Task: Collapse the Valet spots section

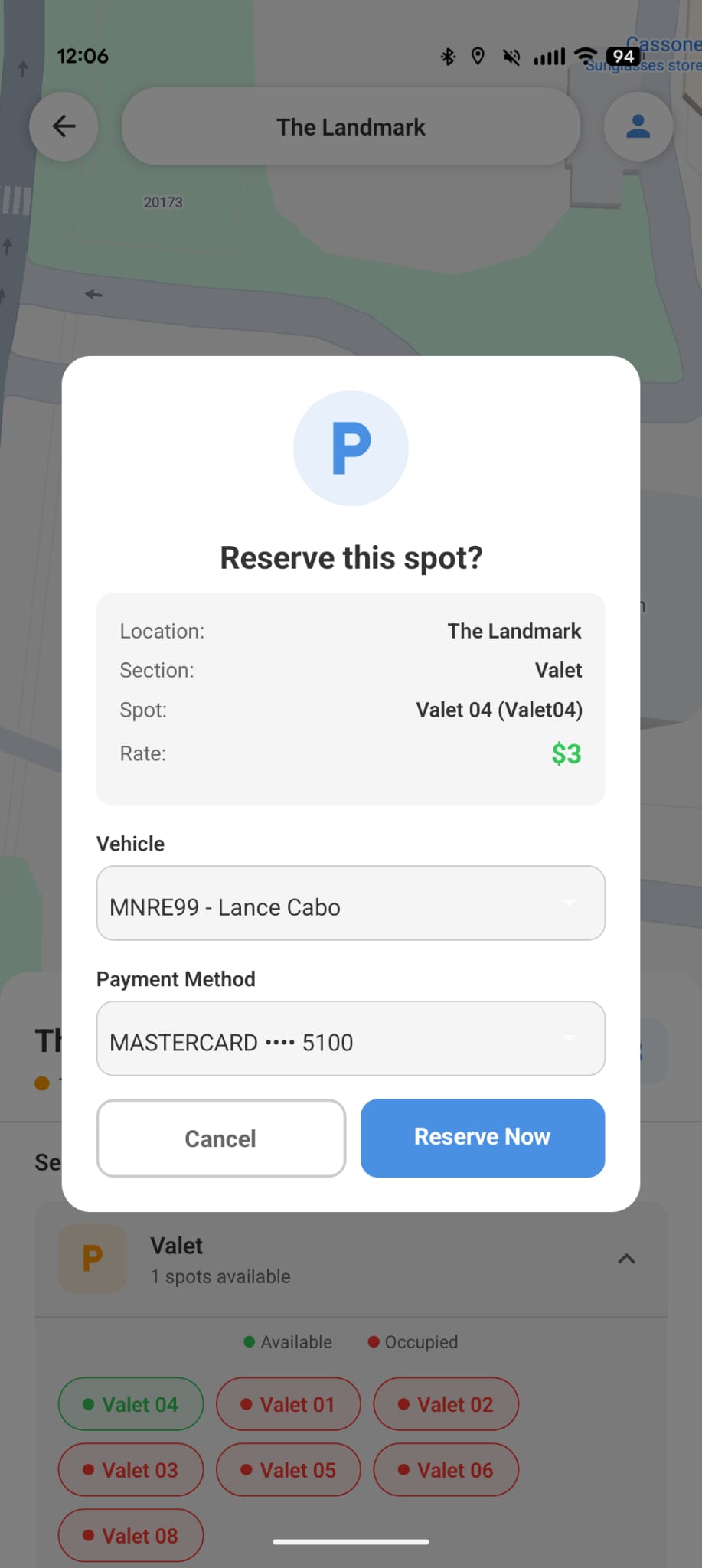Action: (626, 1258)
